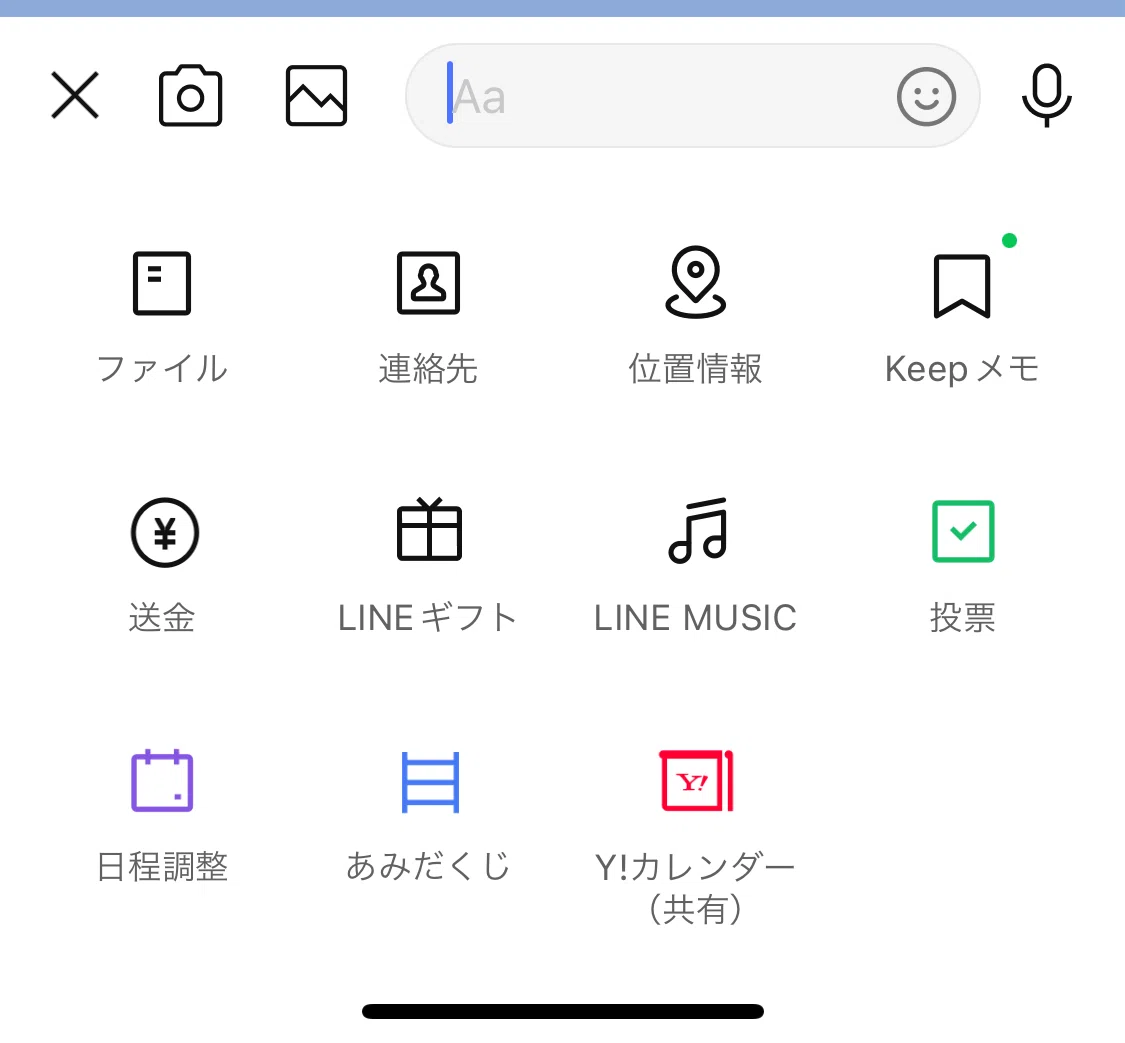
Task: Start voice message with microphone
Action: (1046, 95)
